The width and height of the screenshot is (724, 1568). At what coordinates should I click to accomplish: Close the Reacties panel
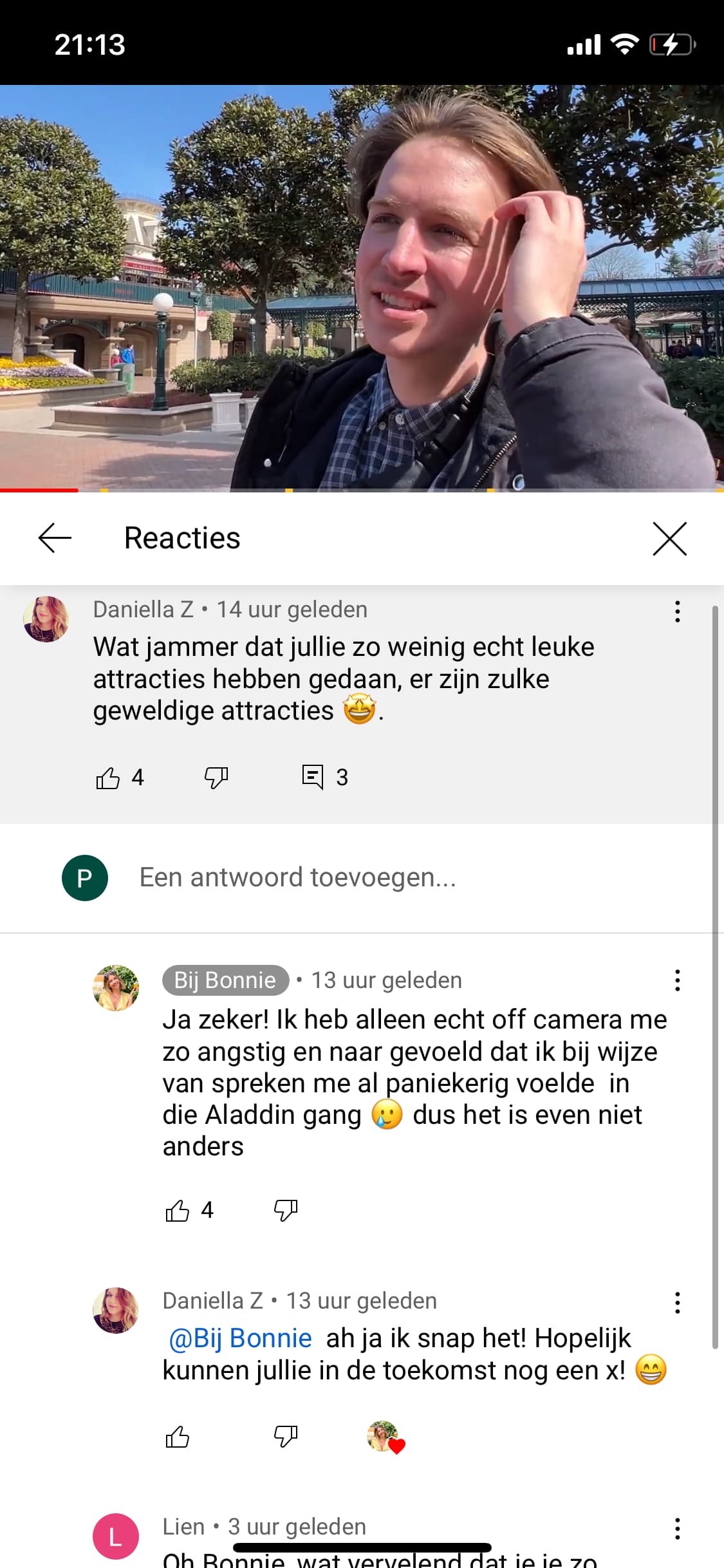(x=670, y=538)
